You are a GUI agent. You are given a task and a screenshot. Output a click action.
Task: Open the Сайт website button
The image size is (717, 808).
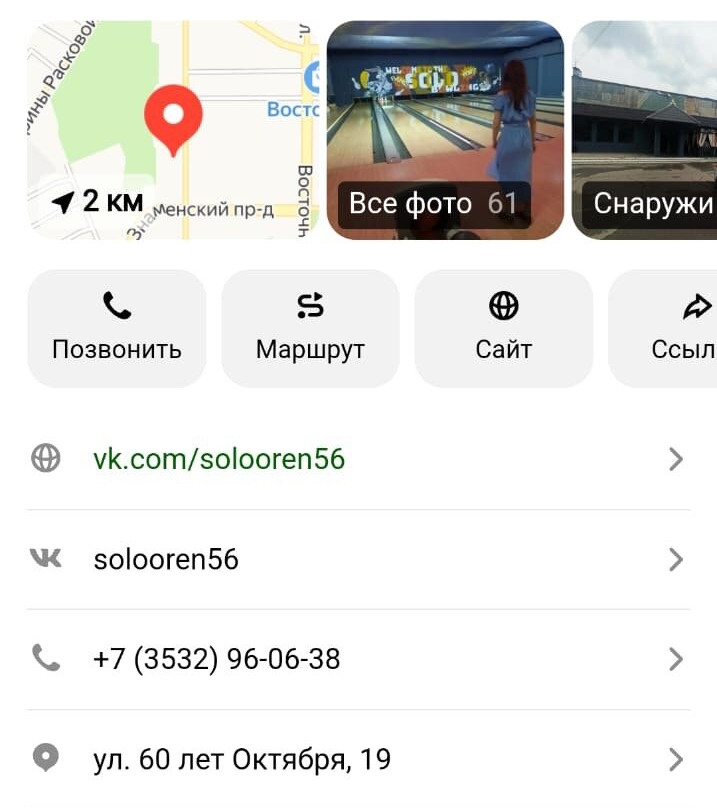503,328
